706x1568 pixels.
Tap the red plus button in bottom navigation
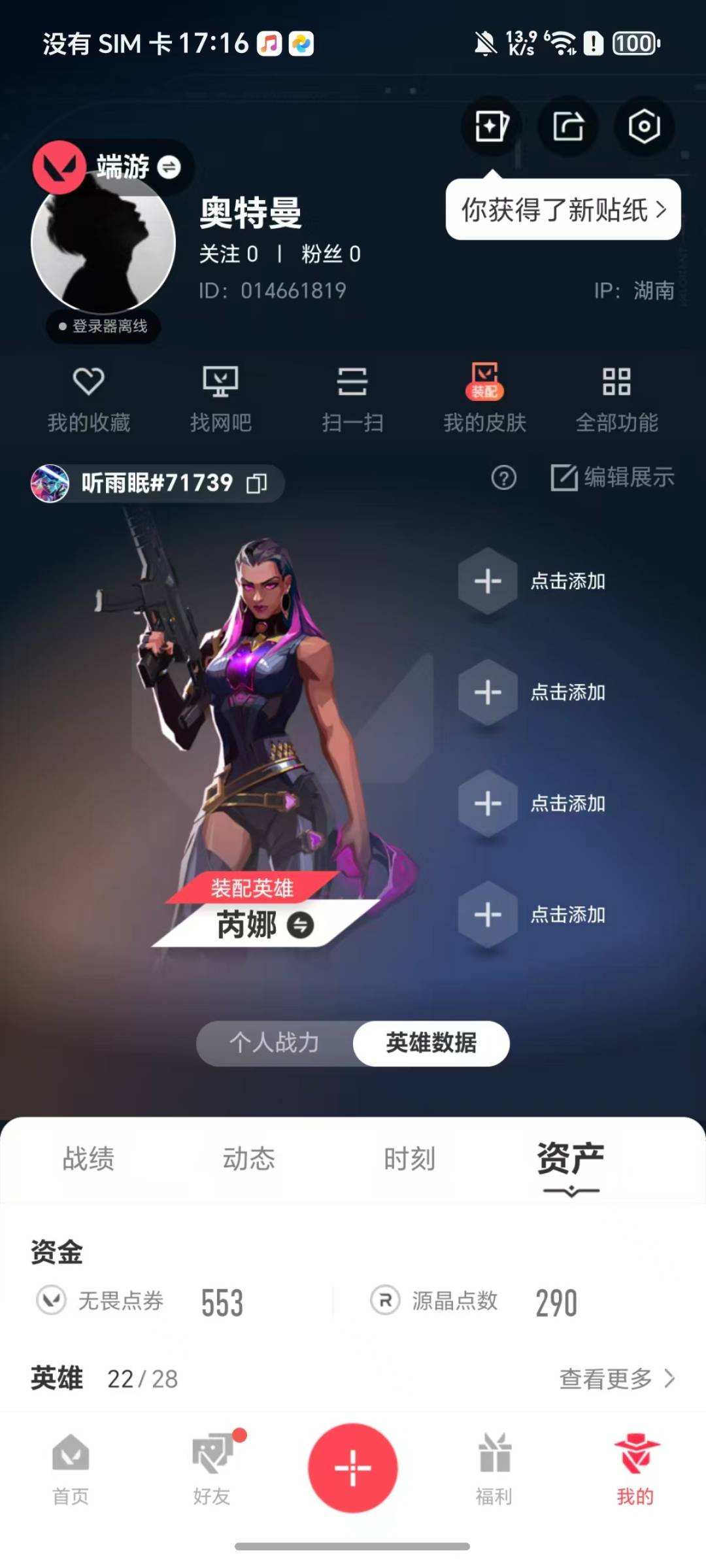(352, 1467)
